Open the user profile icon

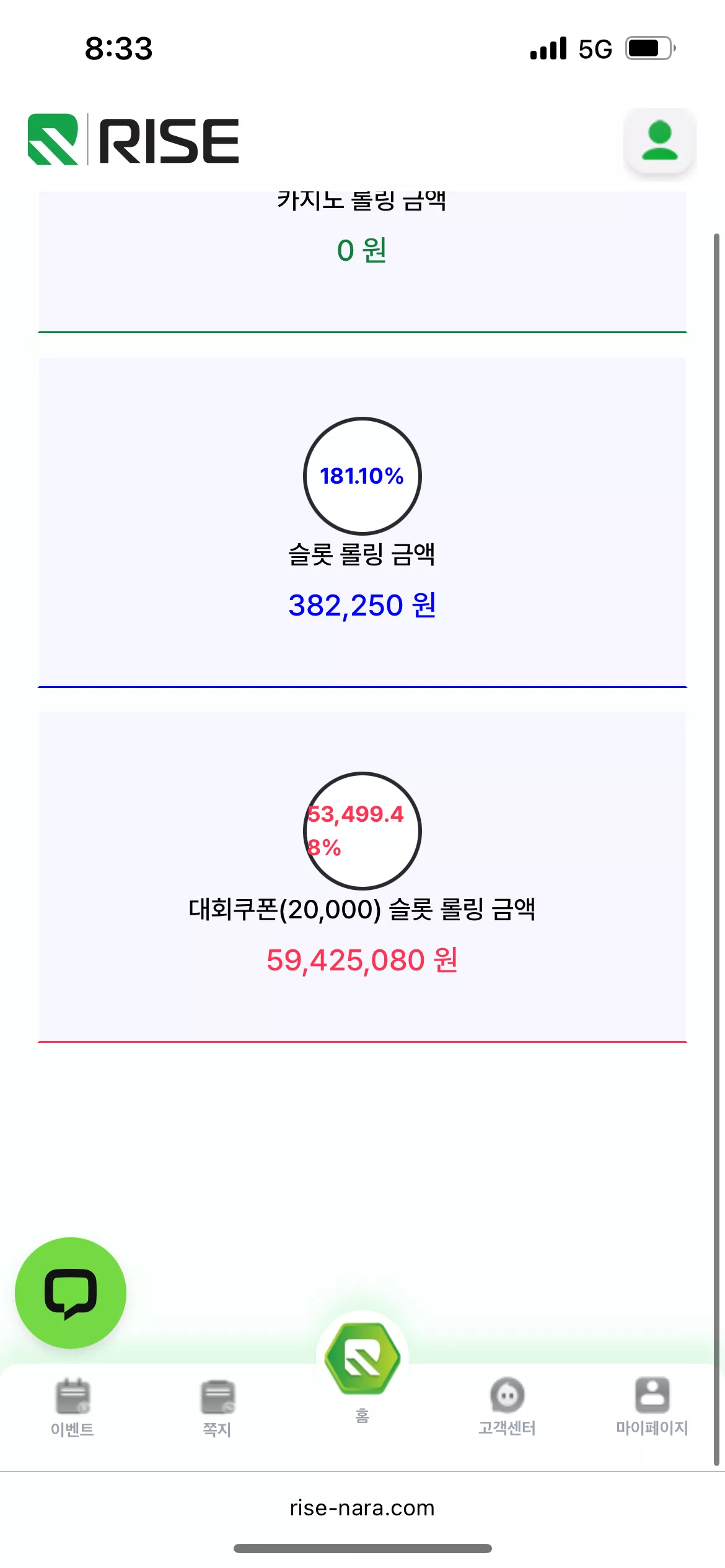[x=659, y=141]
